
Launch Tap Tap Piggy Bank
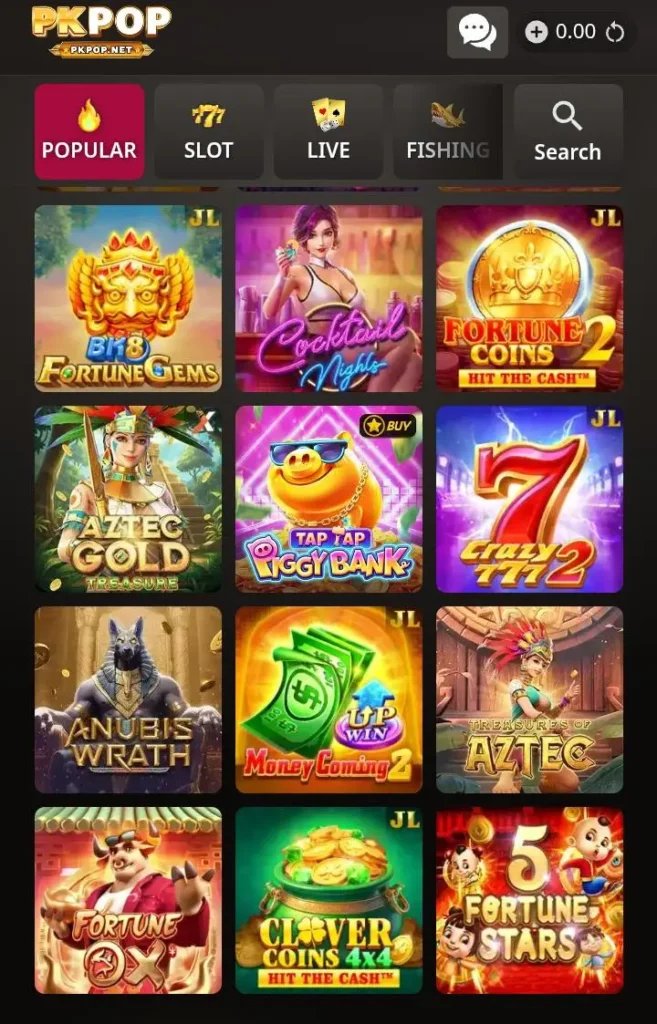[x=328, y=499]
